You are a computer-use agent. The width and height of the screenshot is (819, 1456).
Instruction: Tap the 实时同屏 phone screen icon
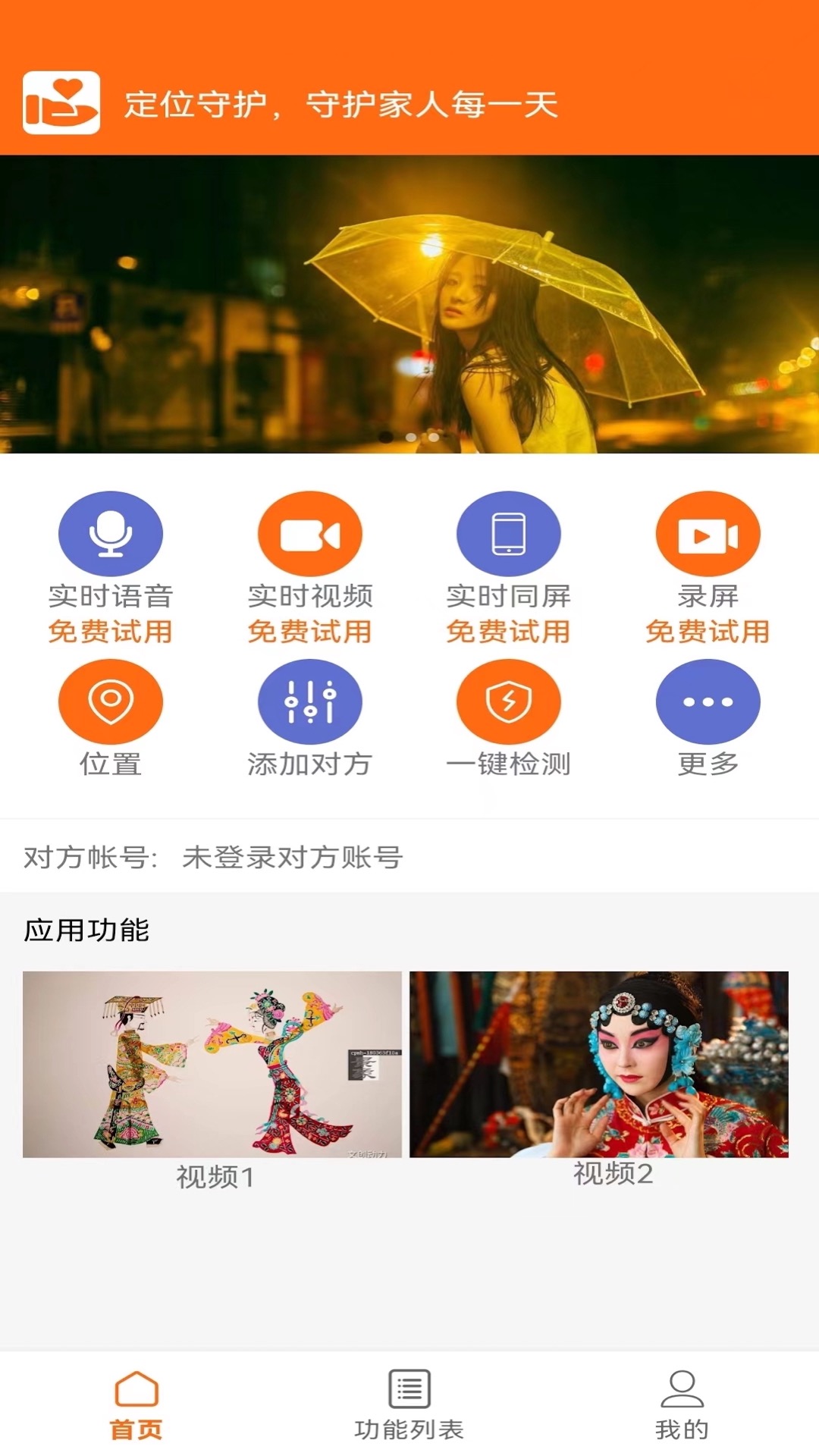pyautogui.click(x=508, y=532)
